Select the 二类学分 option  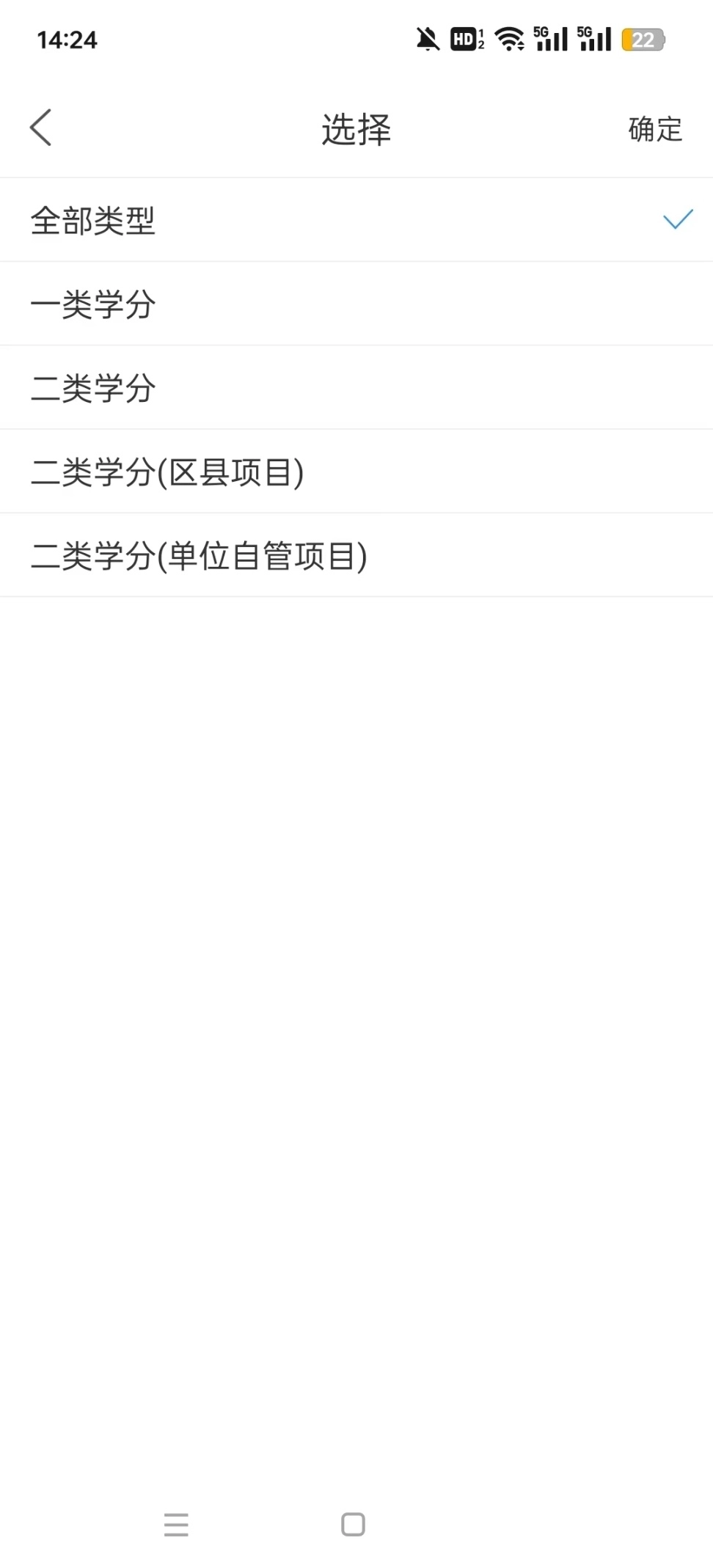click(x=93, y=387)
